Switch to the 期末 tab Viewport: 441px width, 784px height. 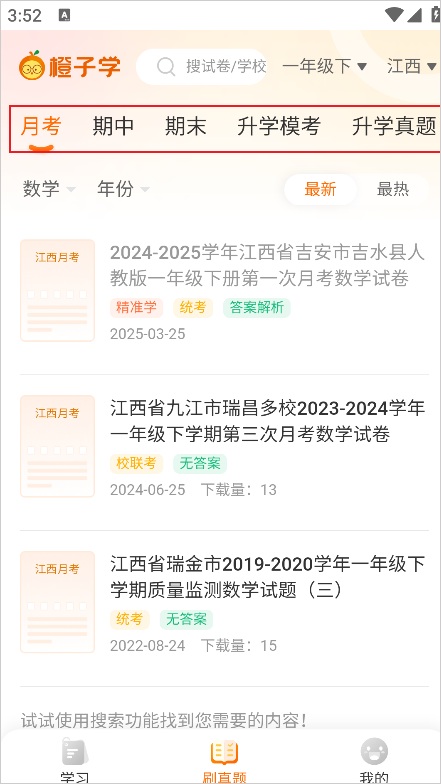click(x=186, y=126)
